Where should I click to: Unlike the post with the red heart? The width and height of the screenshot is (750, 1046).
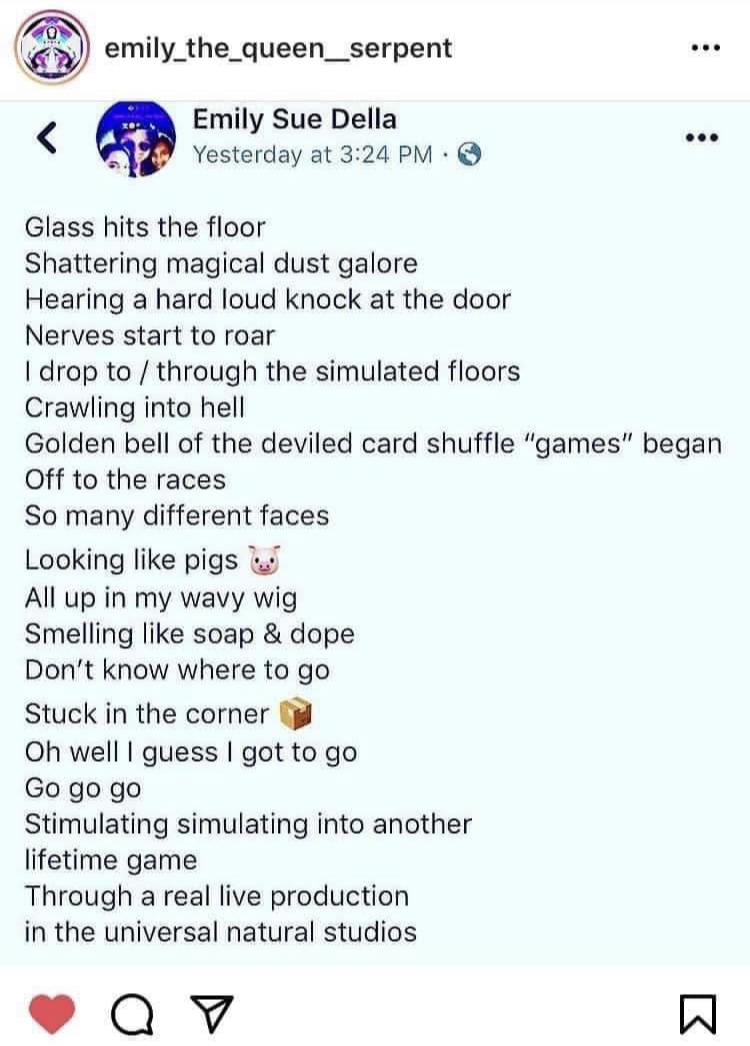tap(50, 1016)
